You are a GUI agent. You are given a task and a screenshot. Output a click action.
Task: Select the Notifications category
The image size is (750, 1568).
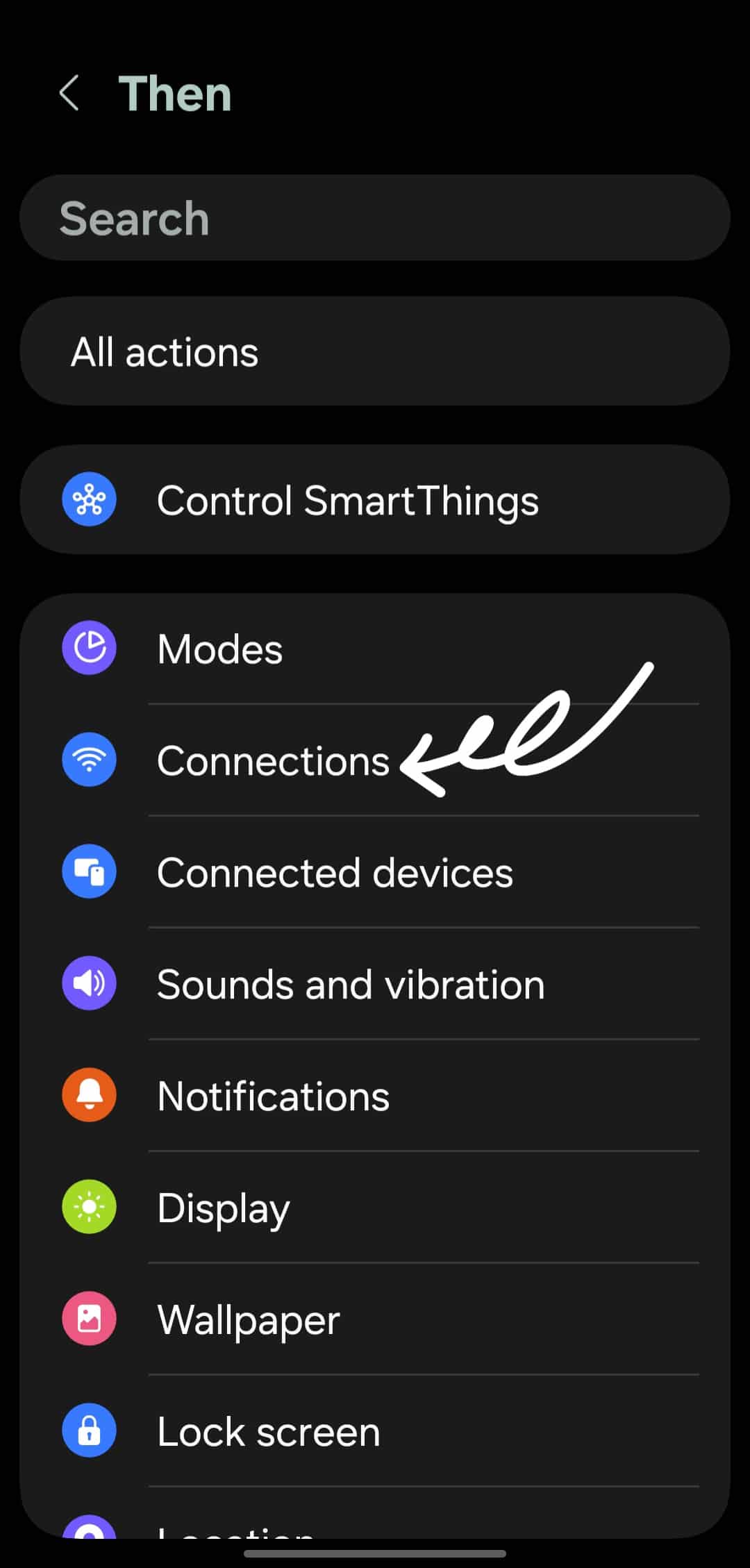375,1096
